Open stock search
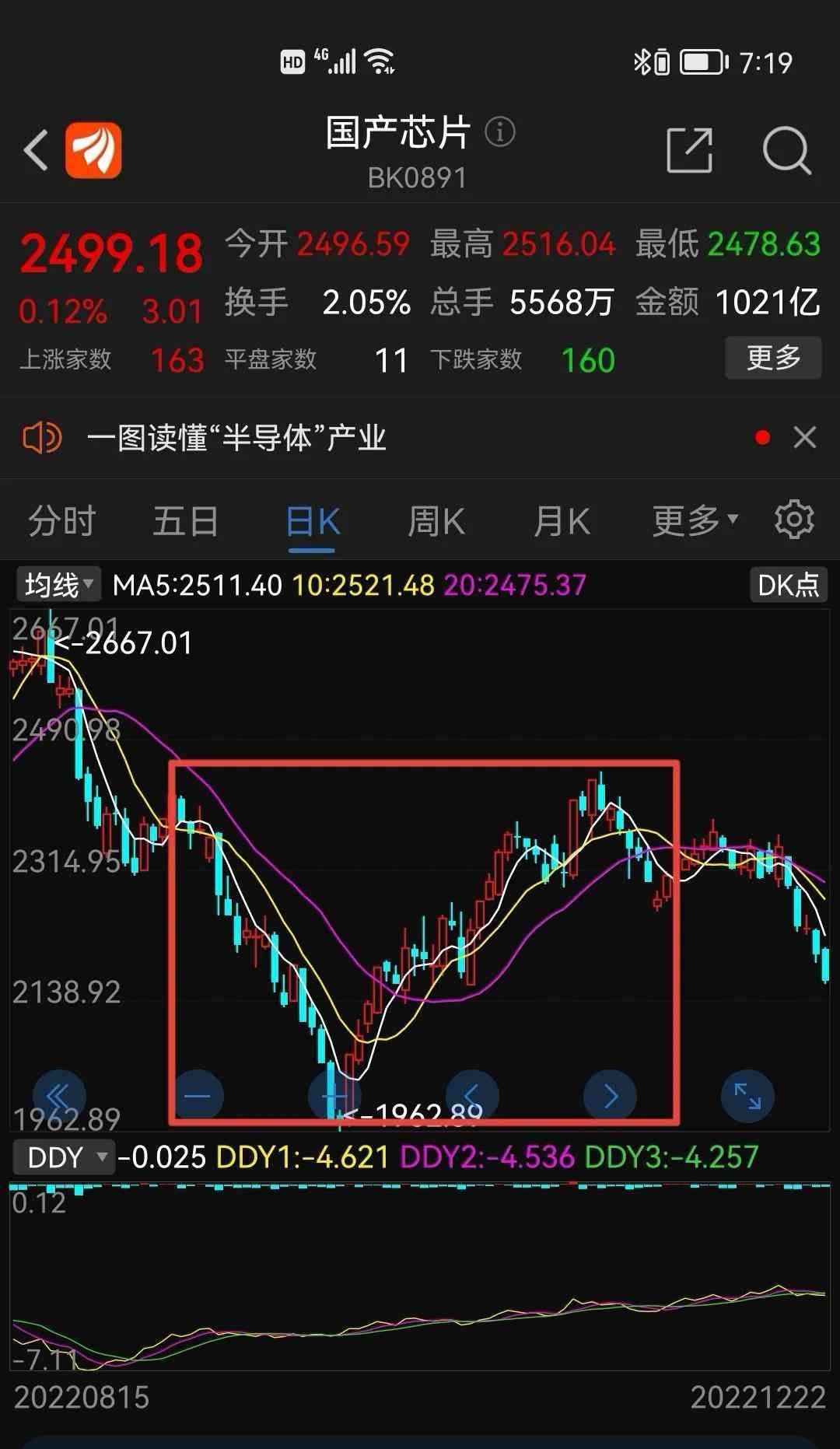This screenshot has width=840, height=1449. pos(786,149)
